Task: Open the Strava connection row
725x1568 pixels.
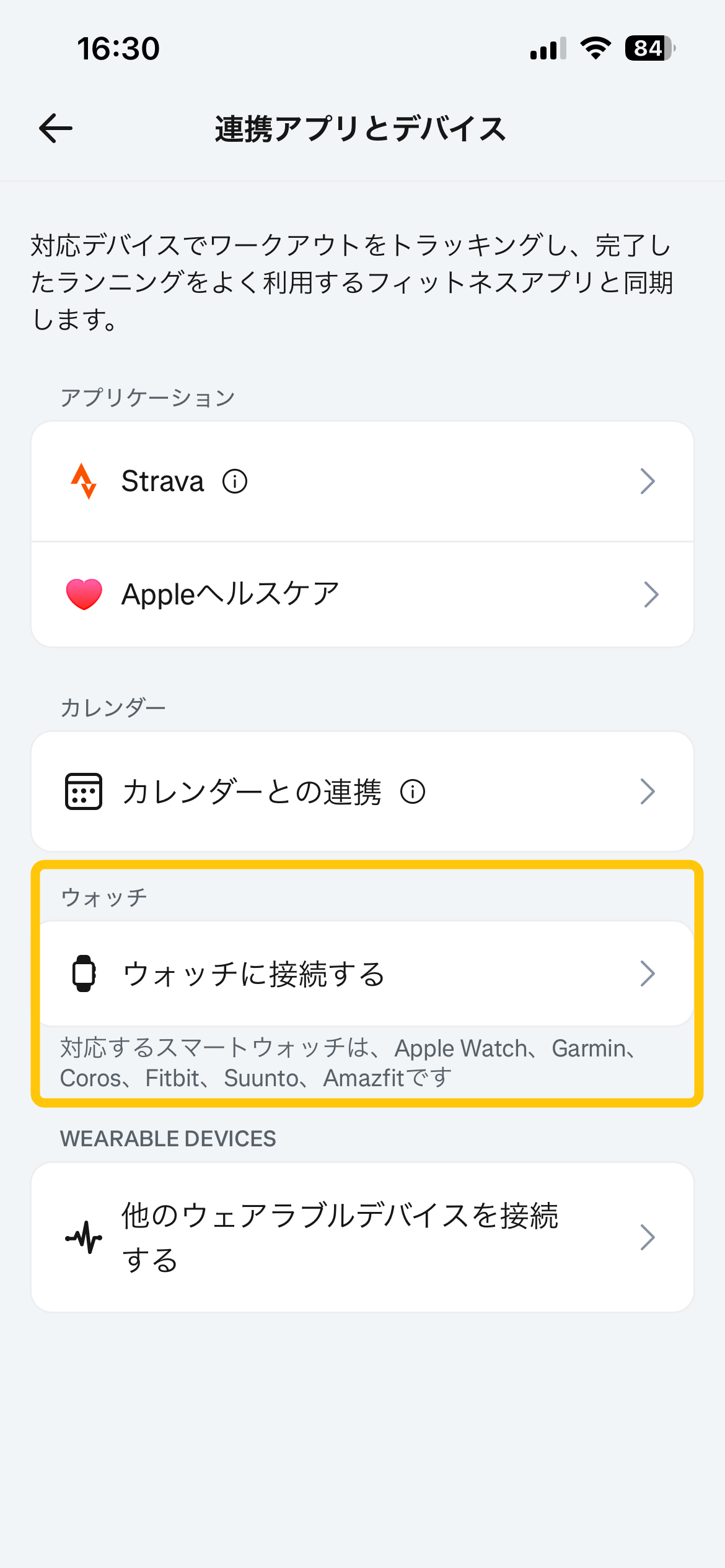Action: (x=362, y=482)
